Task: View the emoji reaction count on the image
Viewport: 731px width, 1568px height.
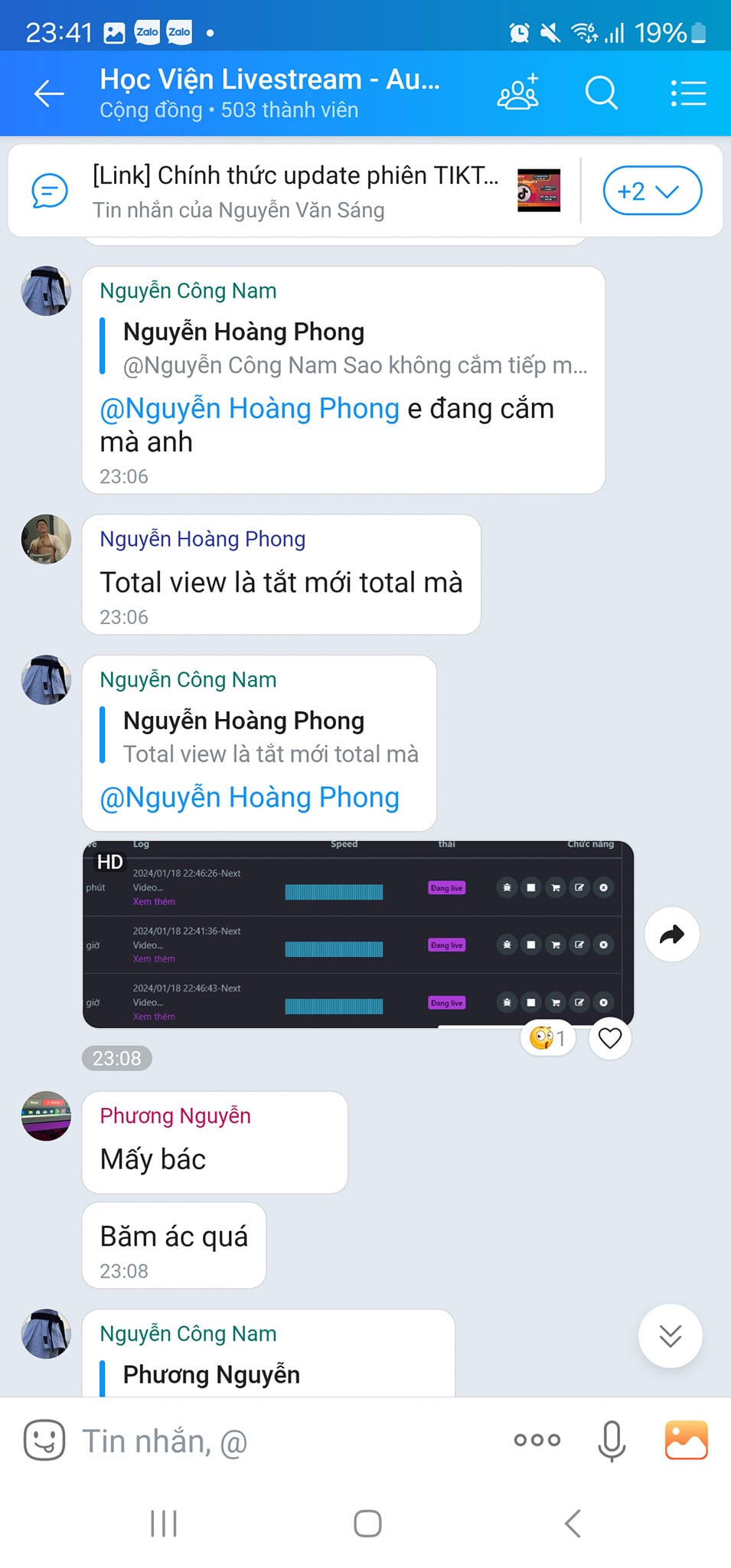Action: pos(547,1038)
